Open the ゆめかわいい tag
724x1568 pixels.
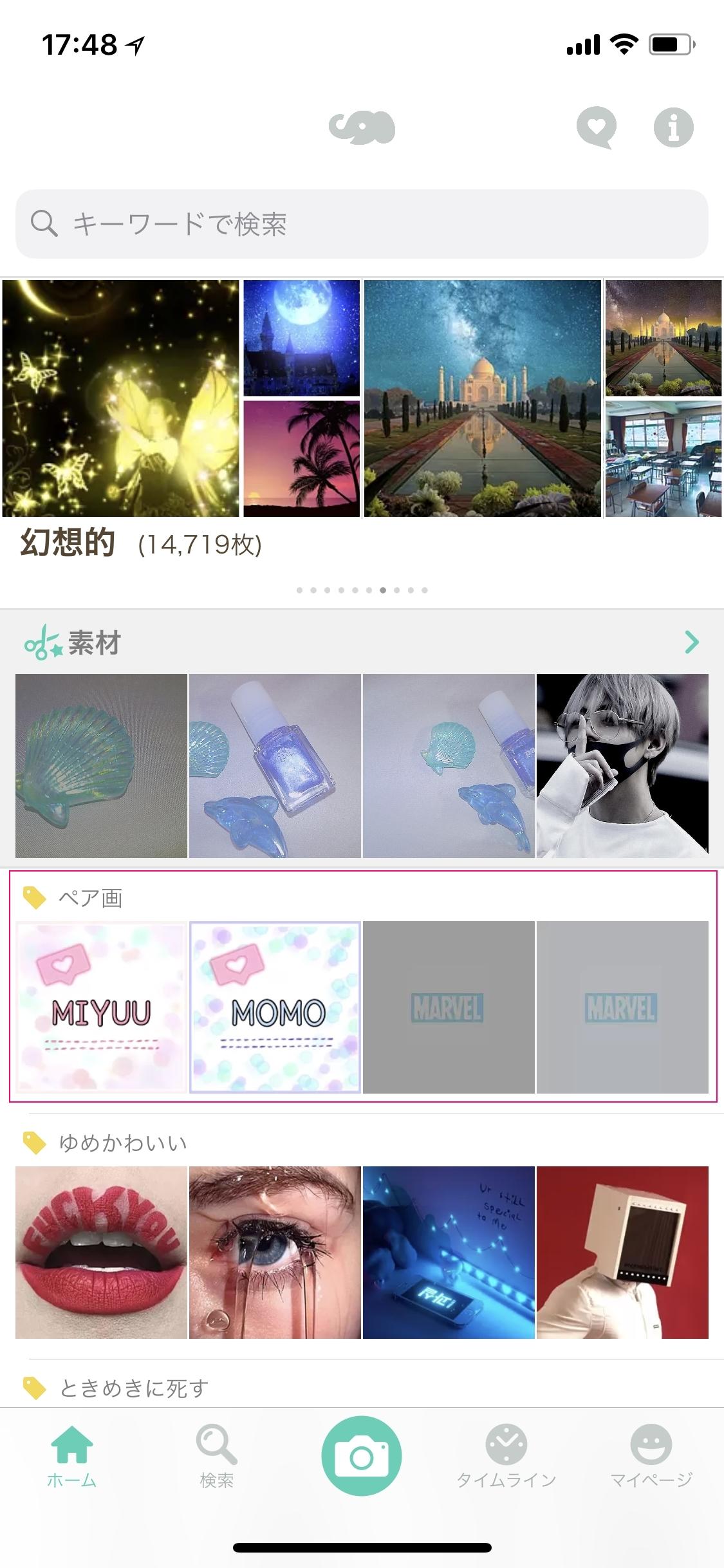click(x=122, y=1143)
